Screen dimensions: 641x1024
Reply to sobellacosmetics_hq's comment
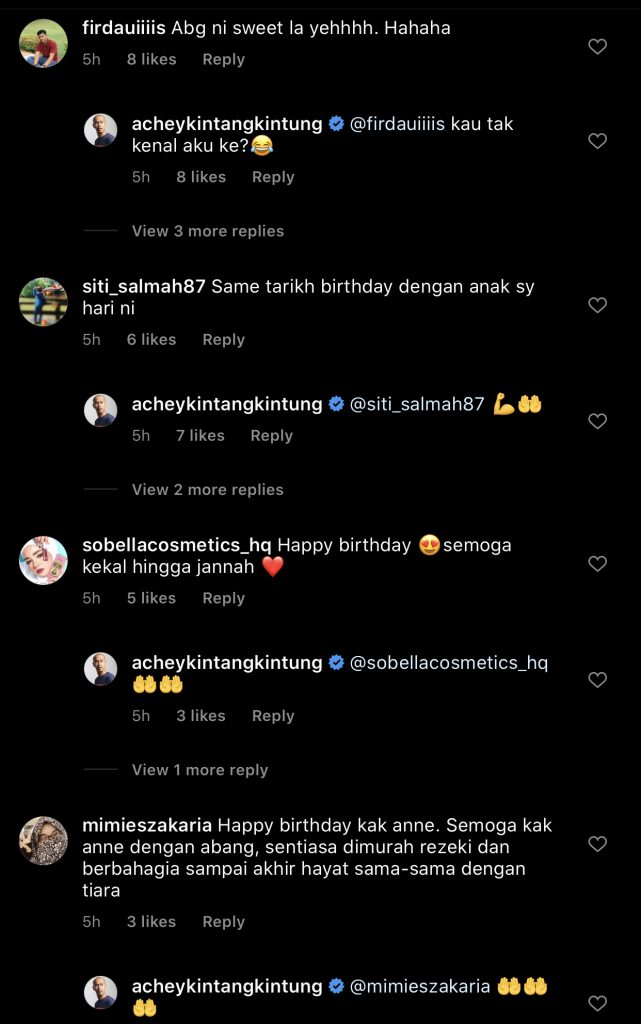click(223, 598)
